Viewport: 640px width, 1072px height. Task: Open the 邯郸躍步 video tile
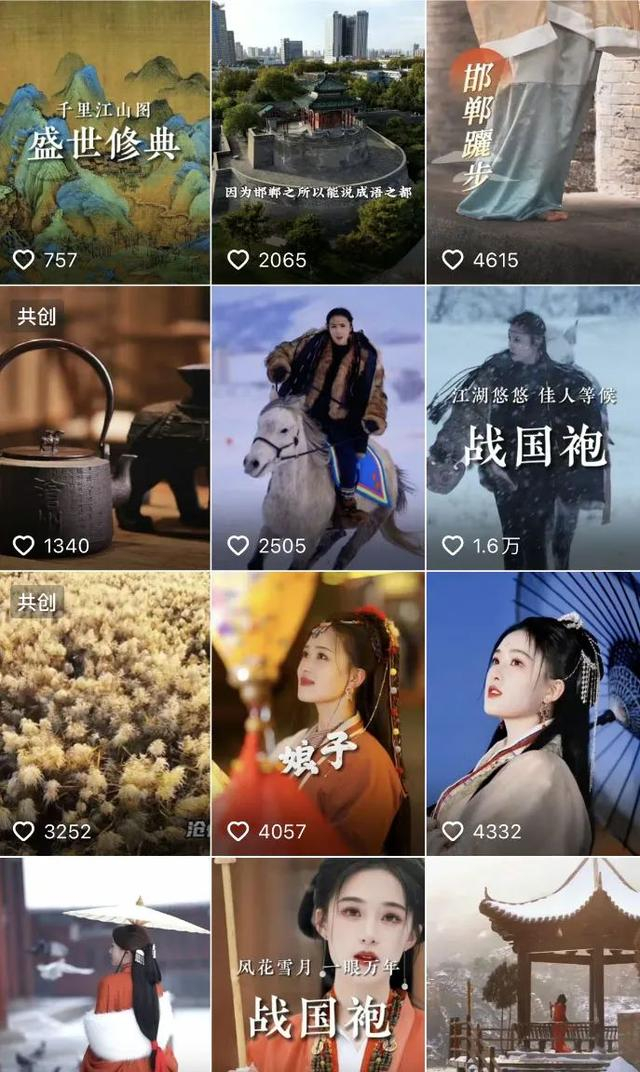[x=533, y=140]
